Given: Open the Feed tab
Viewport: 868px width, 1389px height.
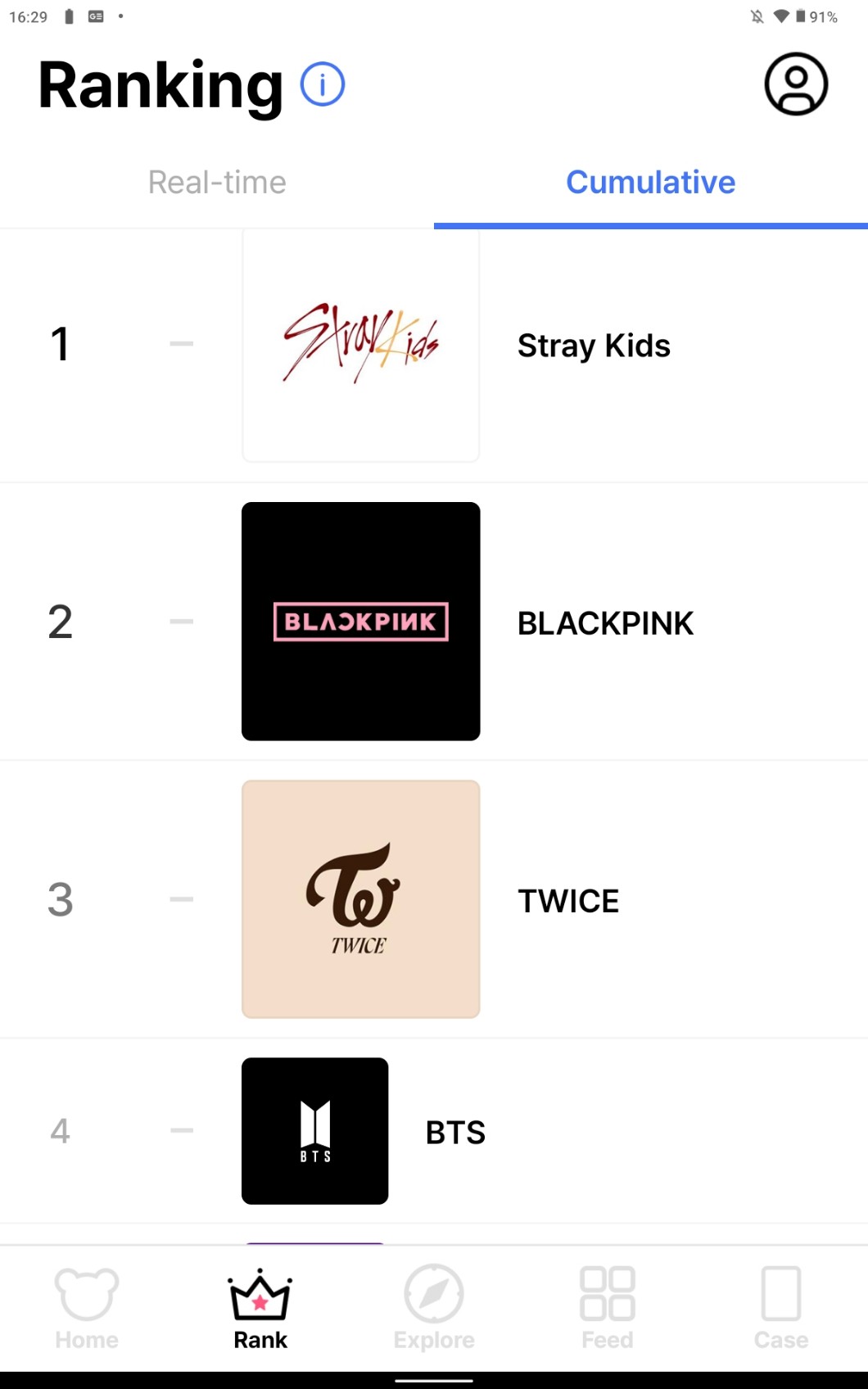Looking at the screenshot, I should click(x=608, y=1308).
